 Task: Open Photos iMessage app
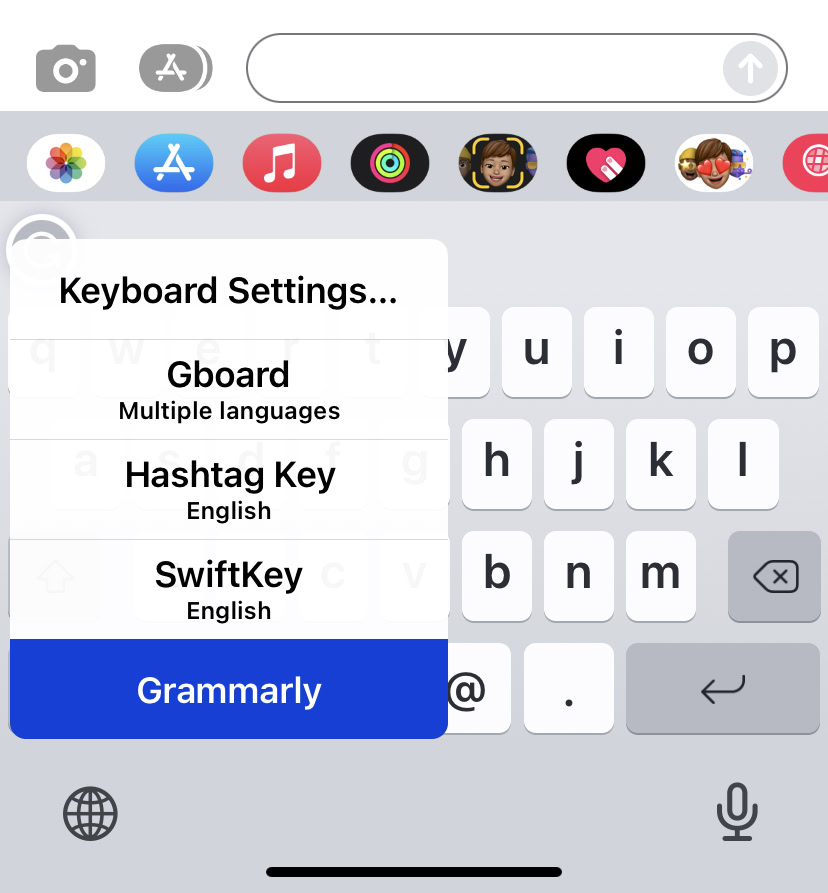pyautogui.click(x=66, y=162)
